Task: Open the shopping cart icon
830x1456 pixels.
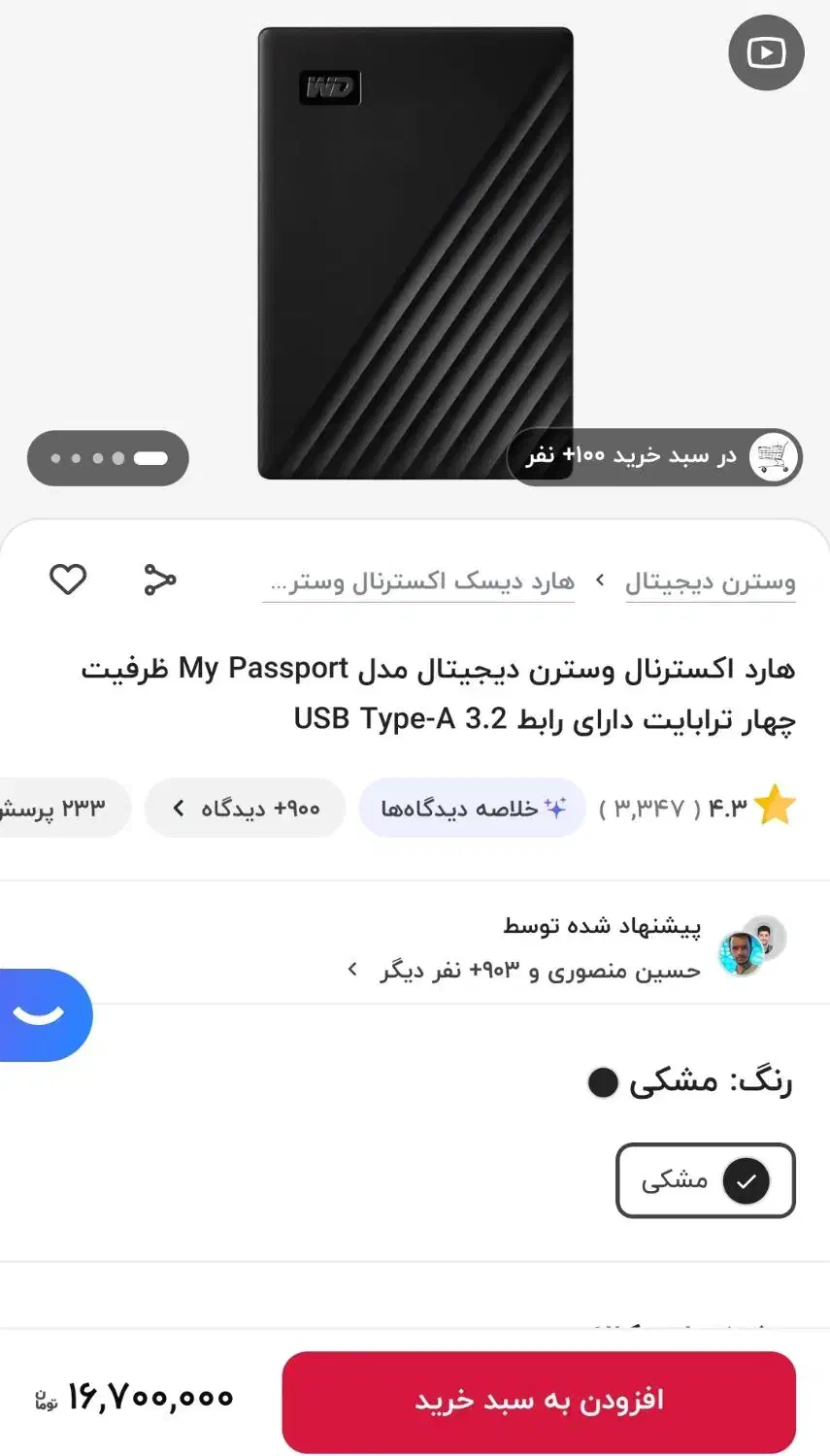Action: pos(772,456)
